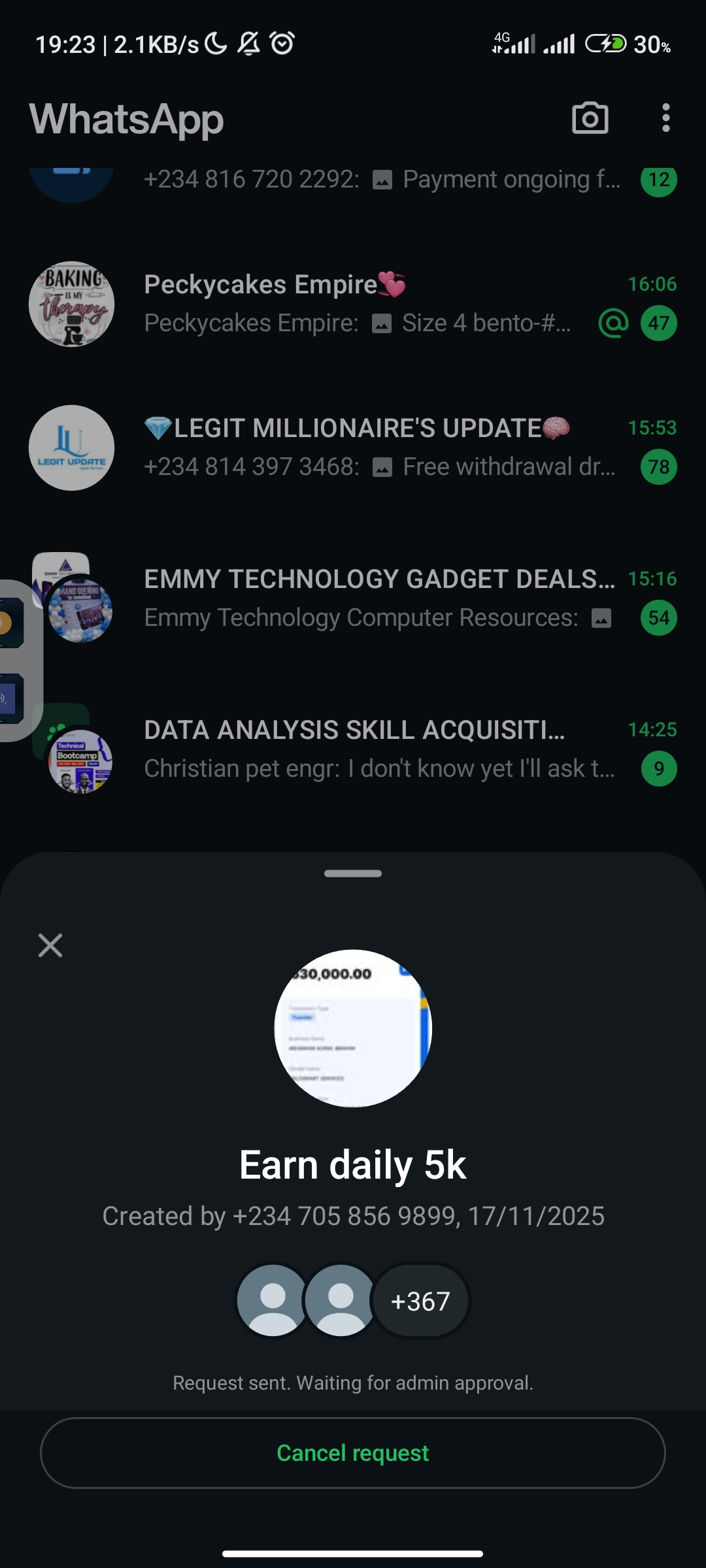
Task: Close the group join request sheet
Action: [x=50, y=945]
